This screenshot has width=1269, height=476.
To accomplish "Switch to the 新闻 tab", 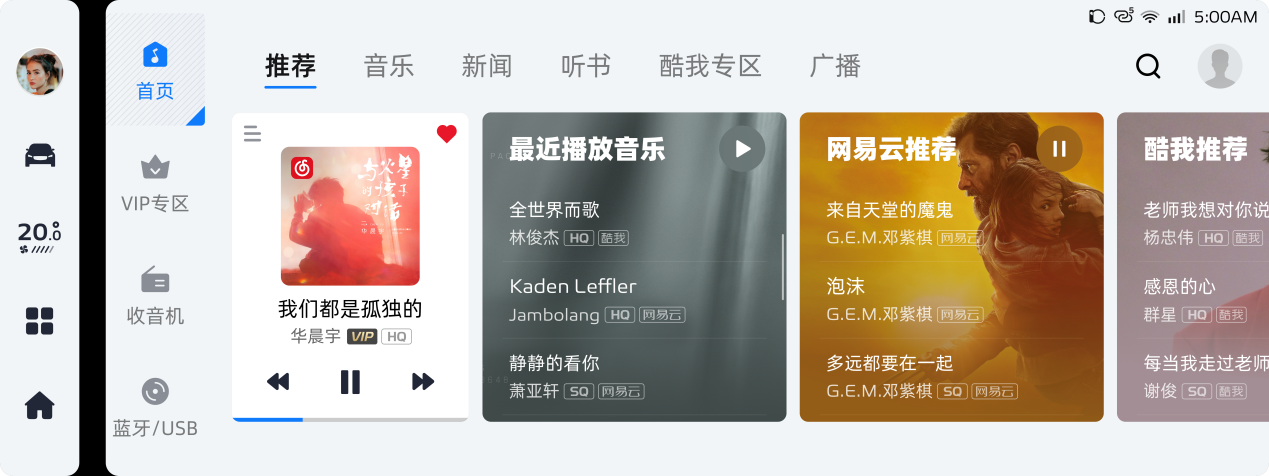I will [x=486, y=67].
